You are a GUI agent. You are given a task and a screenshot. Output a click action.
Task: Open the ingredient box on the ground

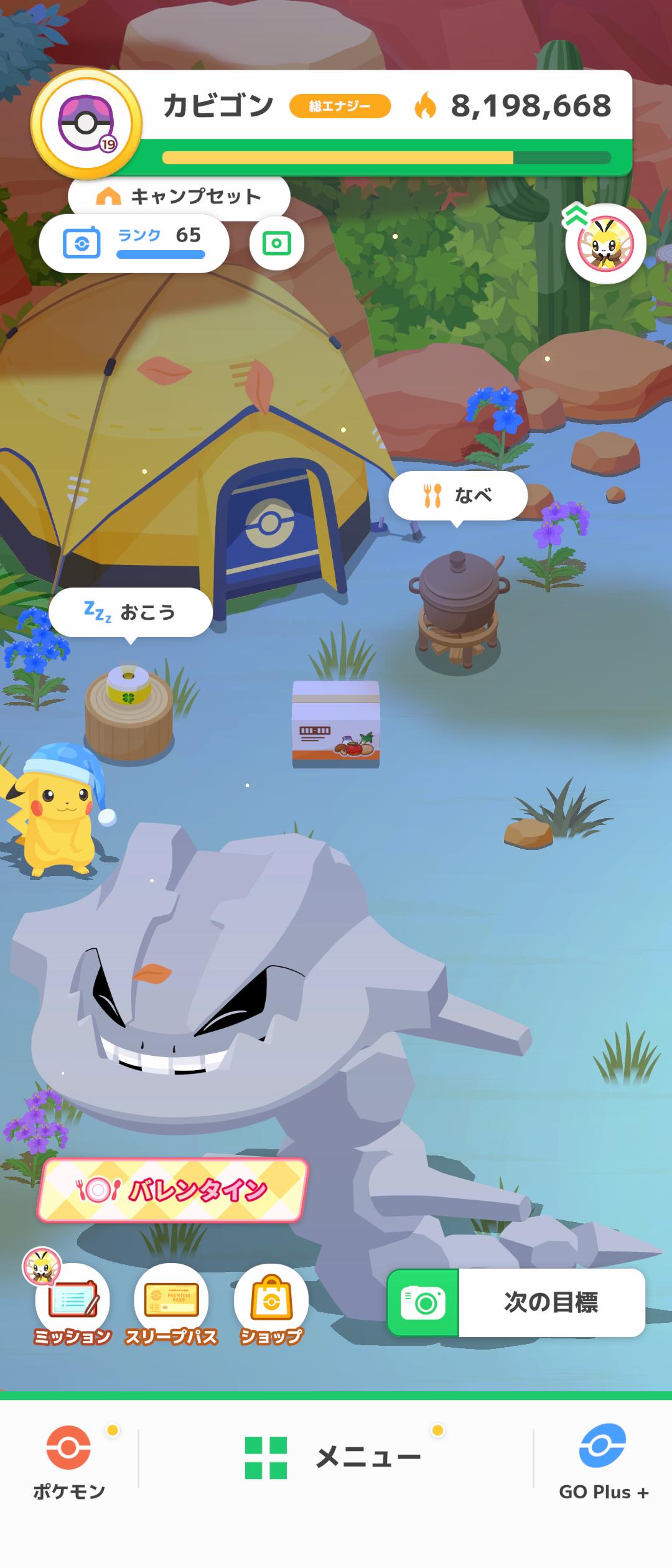click(336, 724)
